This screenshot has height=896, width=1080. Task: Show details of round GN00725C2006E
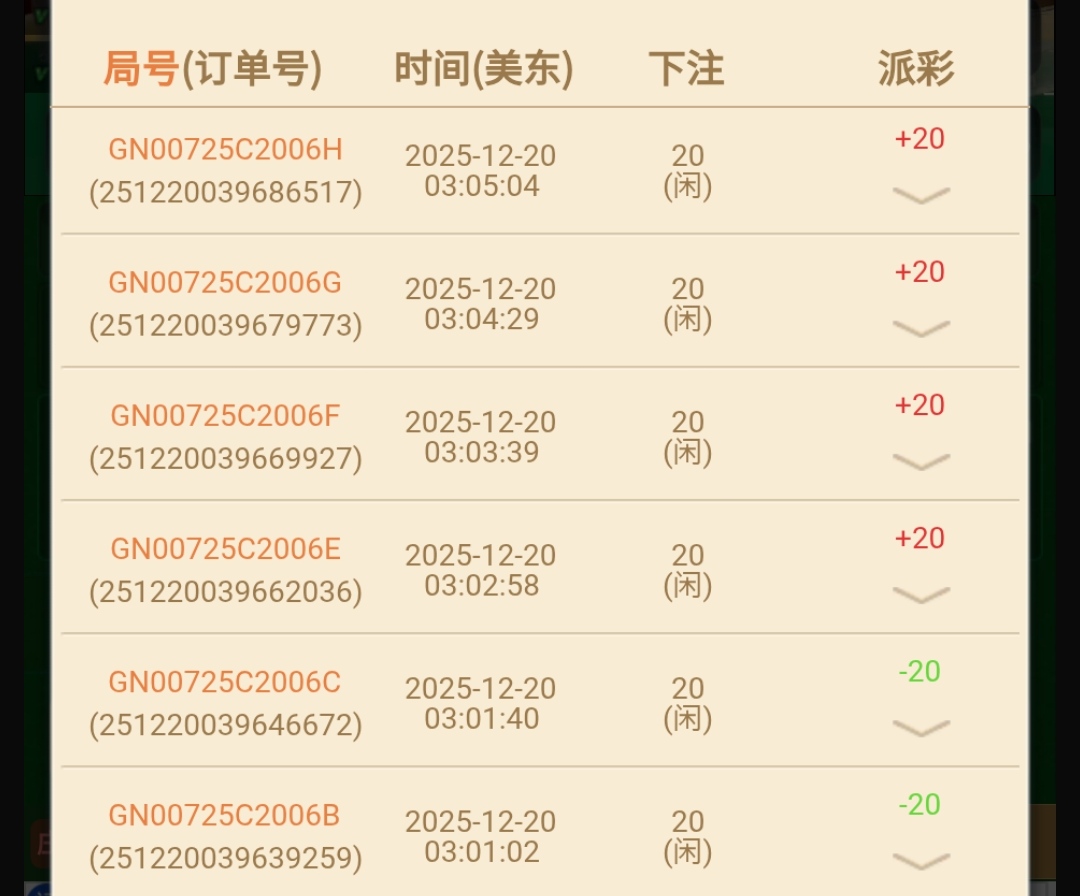coord(920,594)
